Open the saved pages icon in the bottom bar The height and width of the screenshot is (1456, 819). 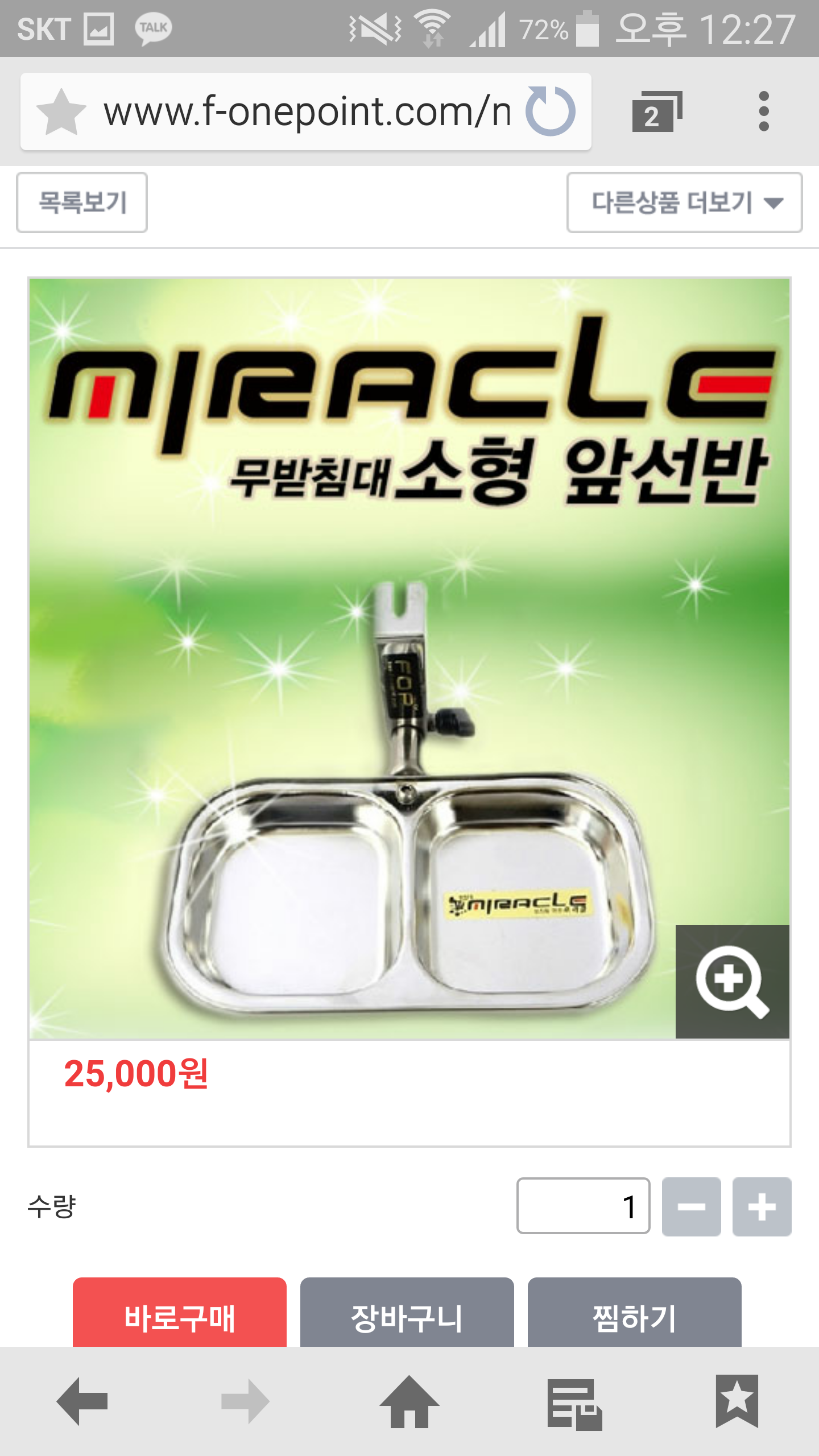tap(574, 1404)
